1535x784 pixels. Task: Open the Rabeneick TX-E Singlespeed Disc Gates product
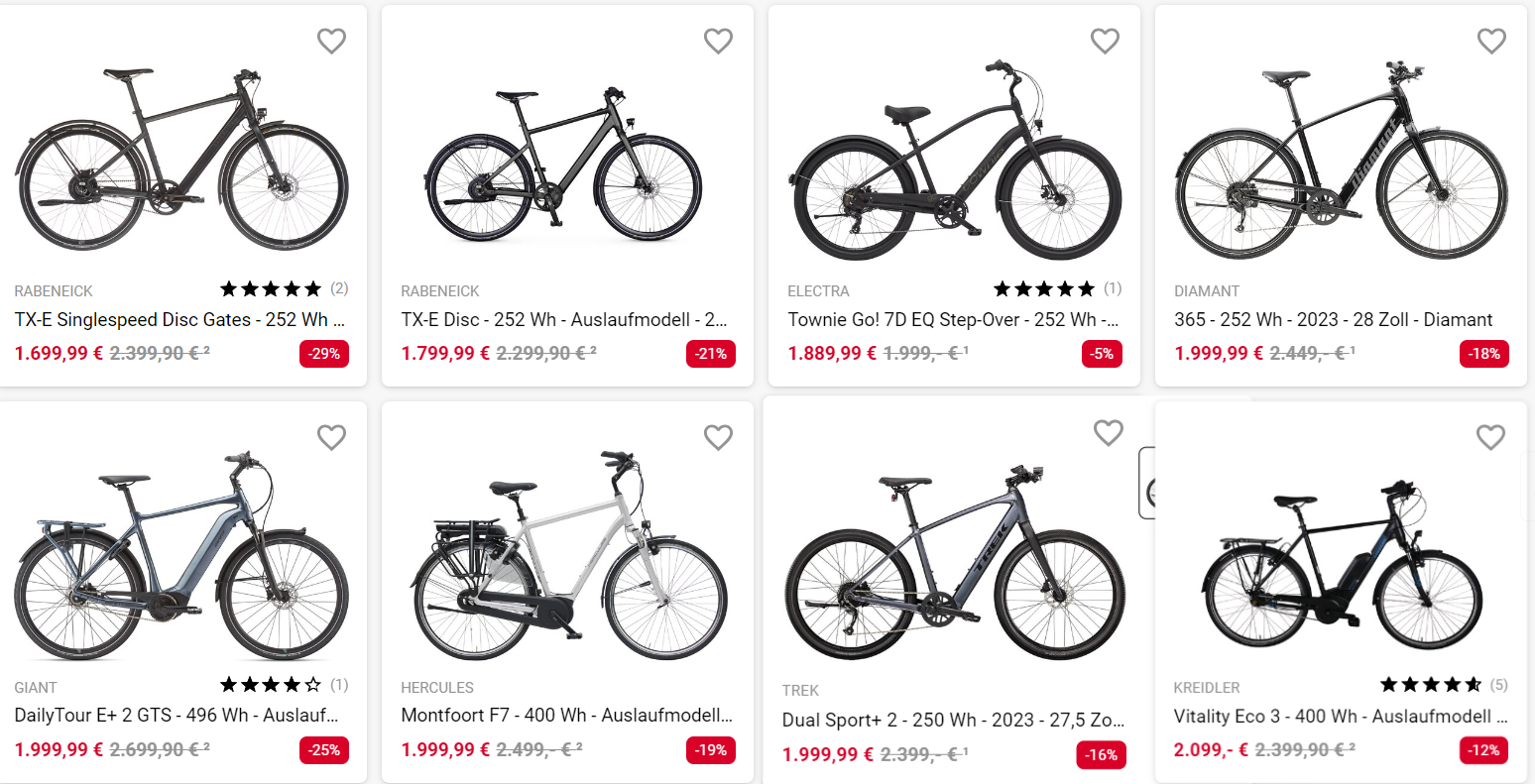179,320
